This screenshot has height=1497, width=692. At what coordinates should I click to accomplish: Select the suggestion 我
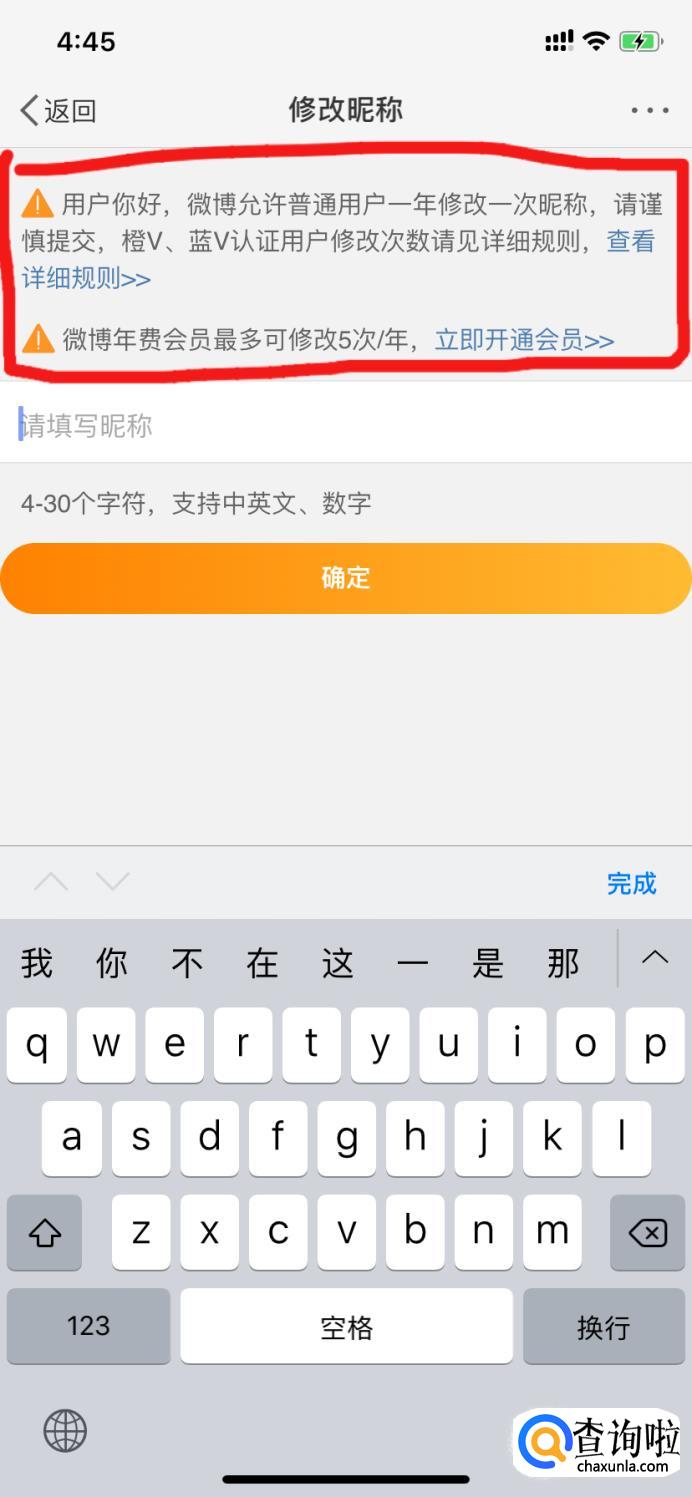(x=37, y=963)
